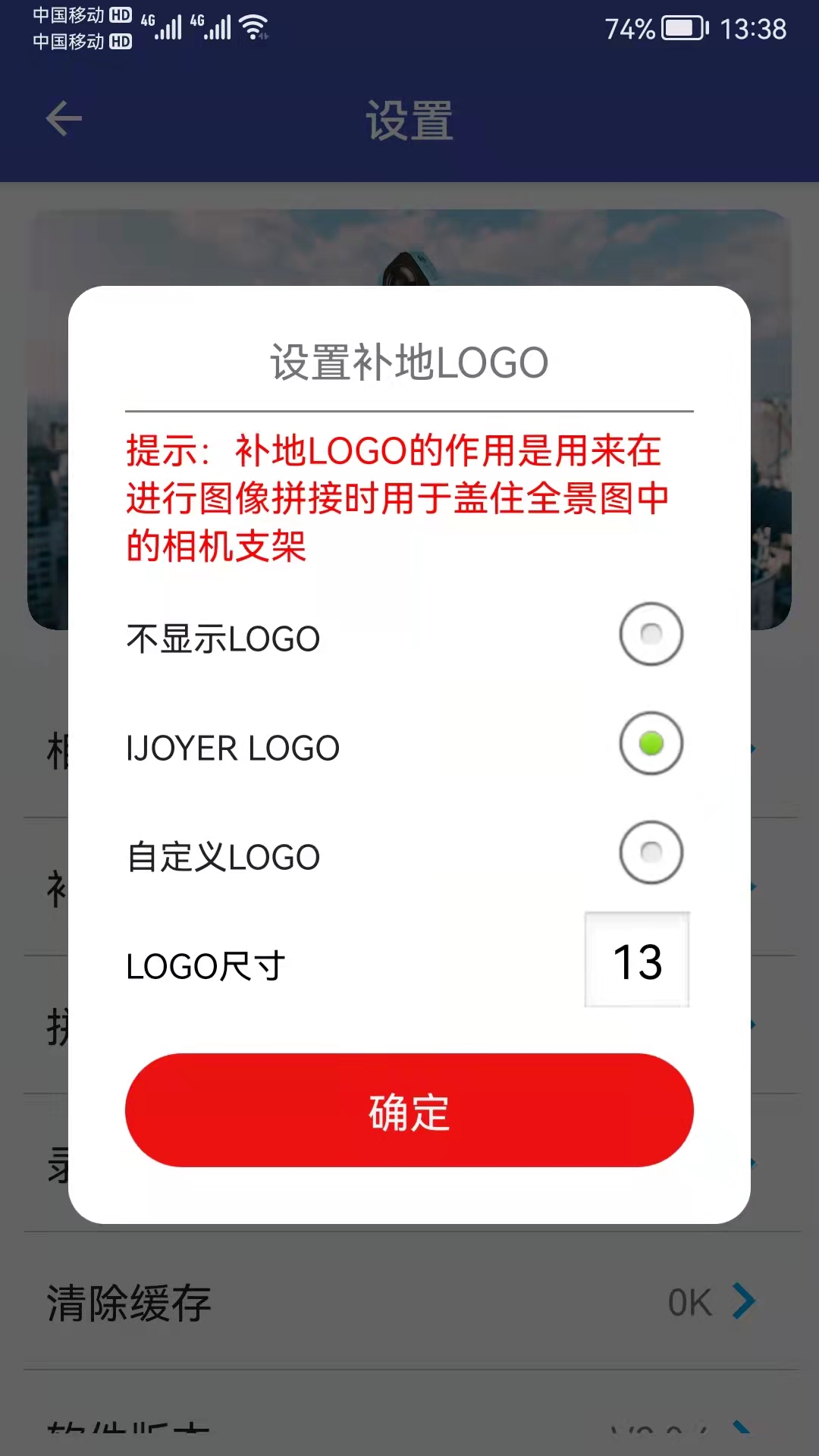The width and height of the screenshot is (819, 1456).
Task: Confirm with the red 确定 button
Action: [409, 1110]
